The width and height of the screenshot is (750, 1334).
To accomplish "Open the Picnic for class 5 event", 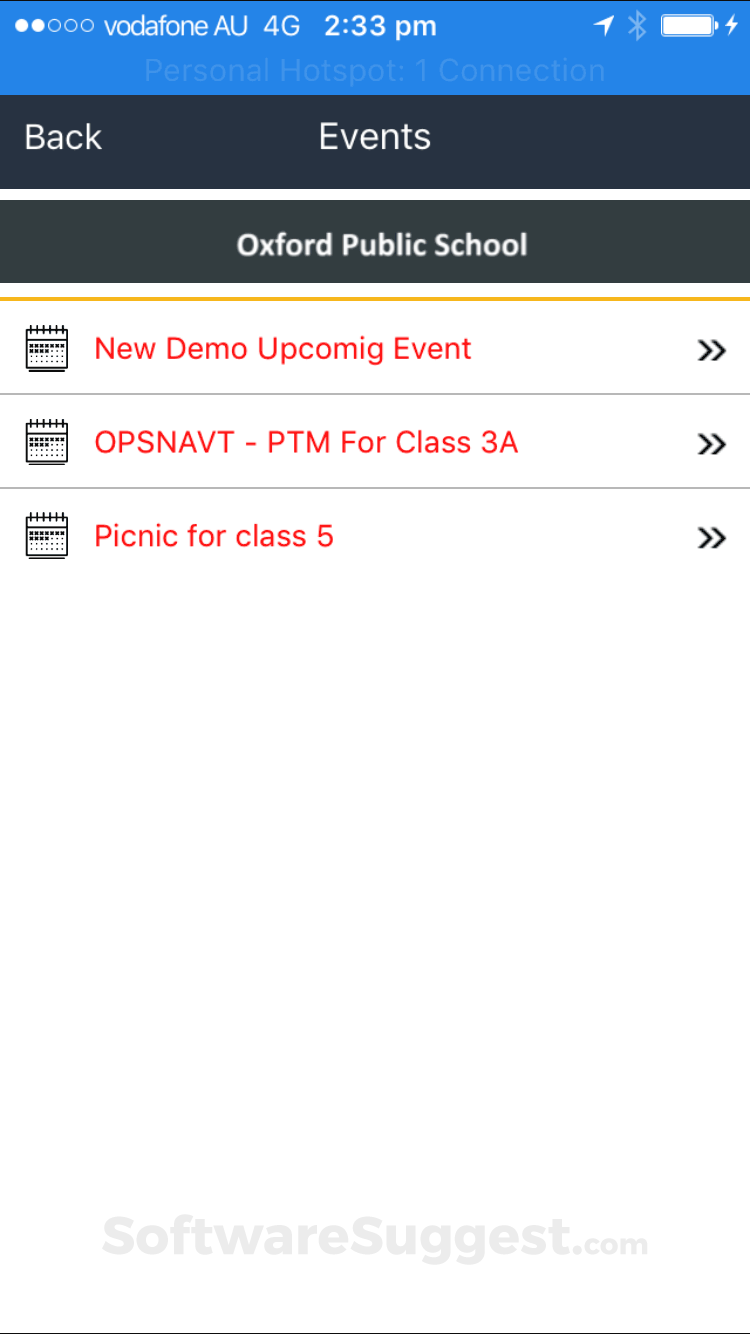I will [213, 536].
